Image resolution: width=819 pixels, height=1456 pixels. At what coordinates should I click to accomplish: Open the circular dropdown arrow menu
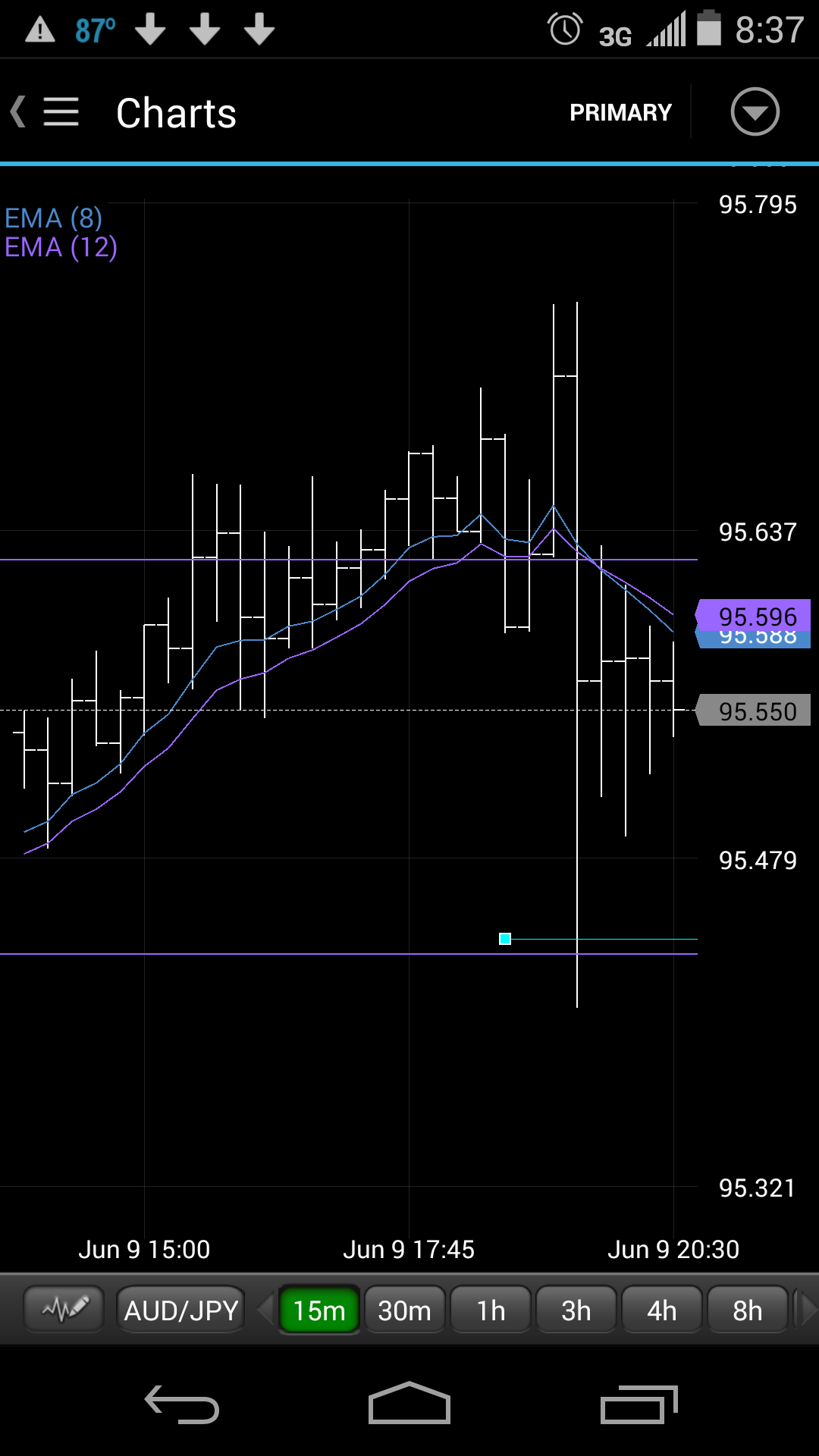click(x=755, y=112)
